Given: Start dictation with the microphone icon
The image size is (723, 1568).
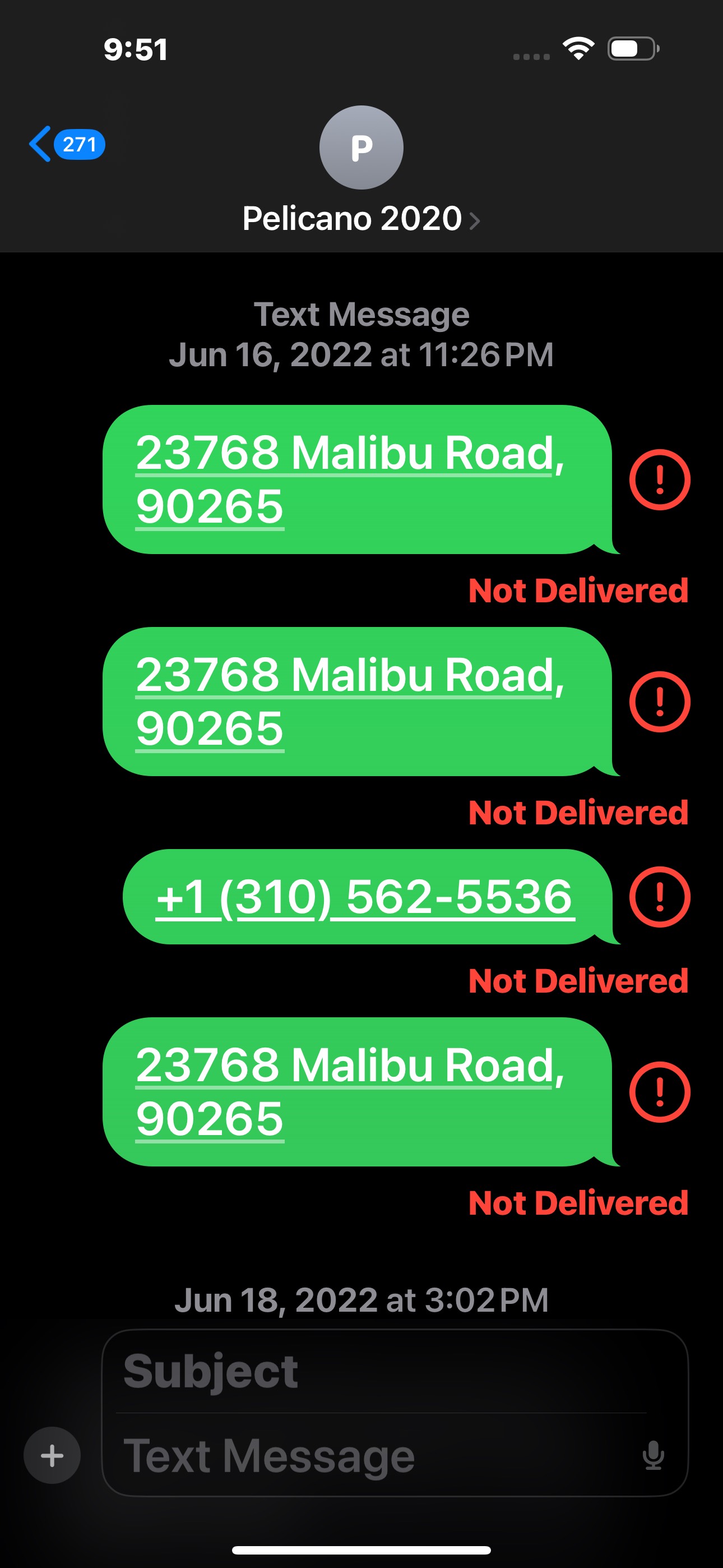Looking at the screenshot, I should click(x=653, y=1455).
